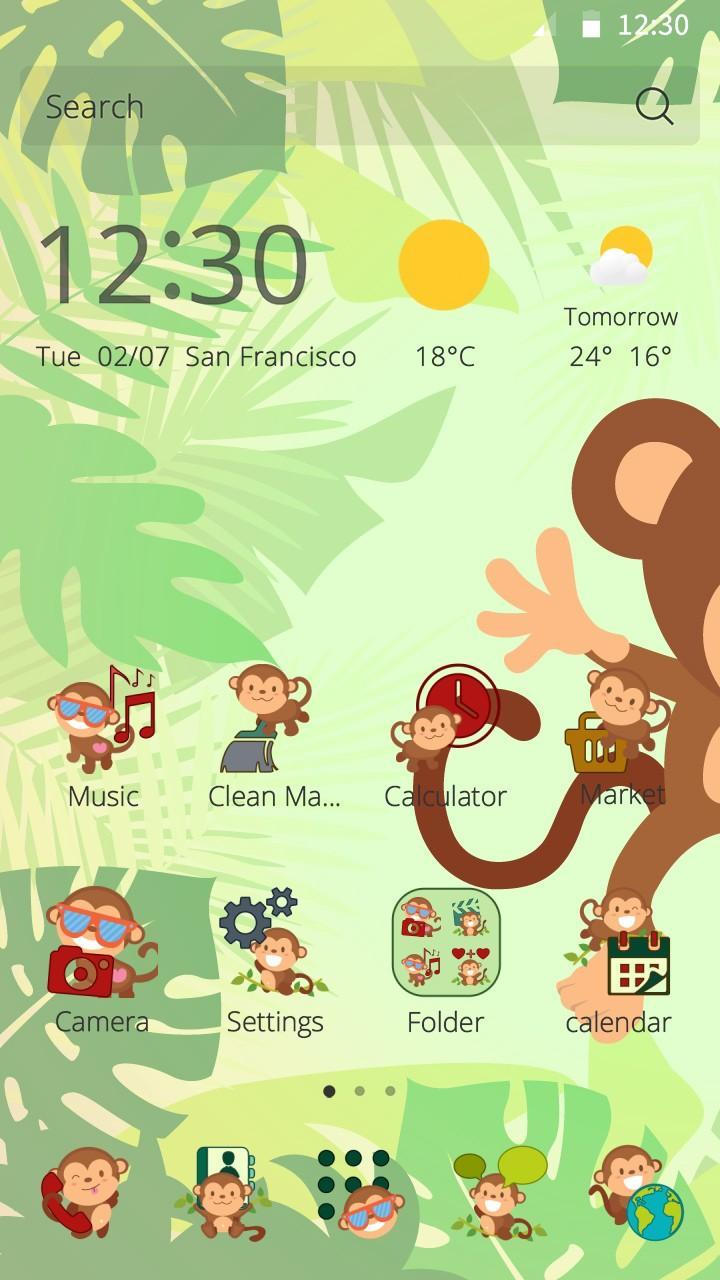
Task: Open the app drawer
Action: pos(358,1190)
